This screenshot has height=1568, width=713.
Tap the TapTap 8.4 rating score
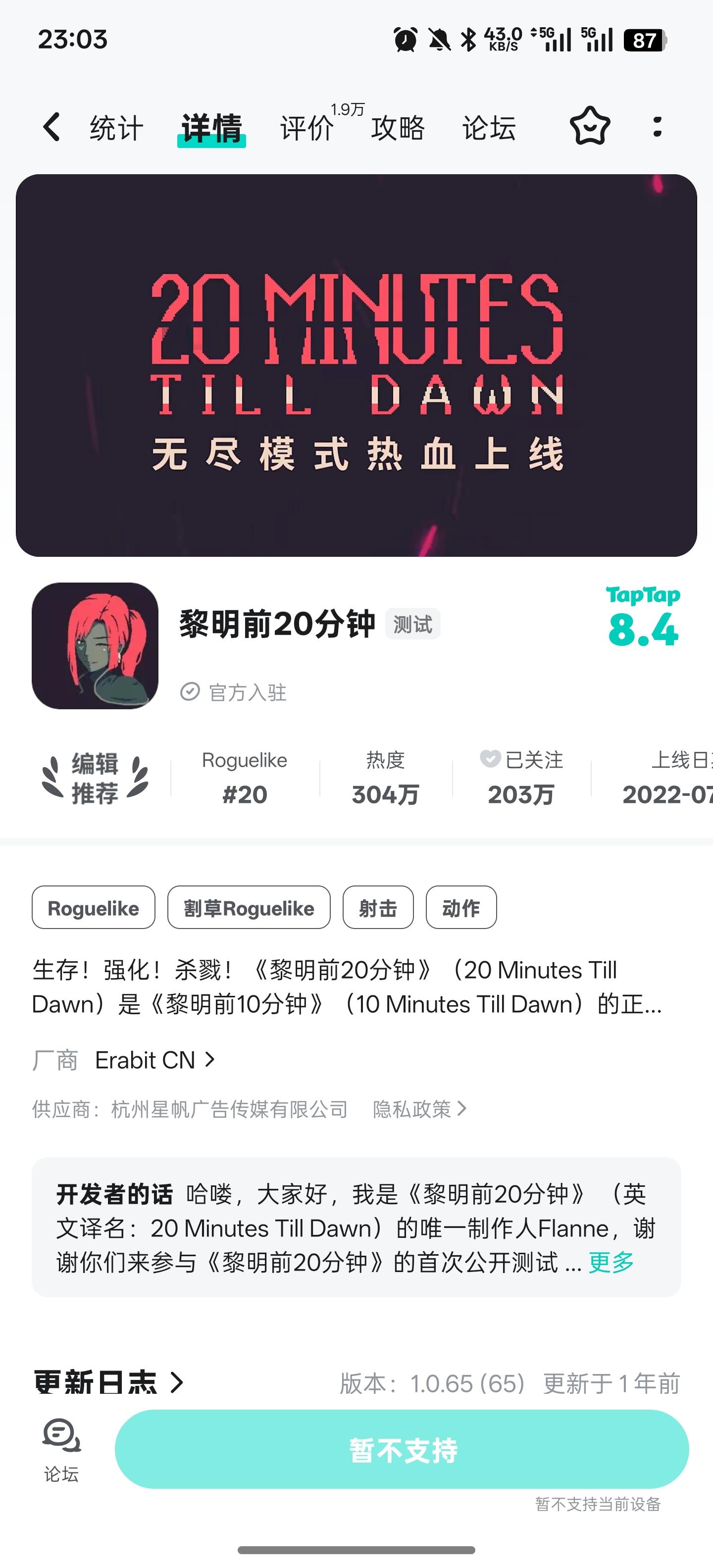(643, 617)
